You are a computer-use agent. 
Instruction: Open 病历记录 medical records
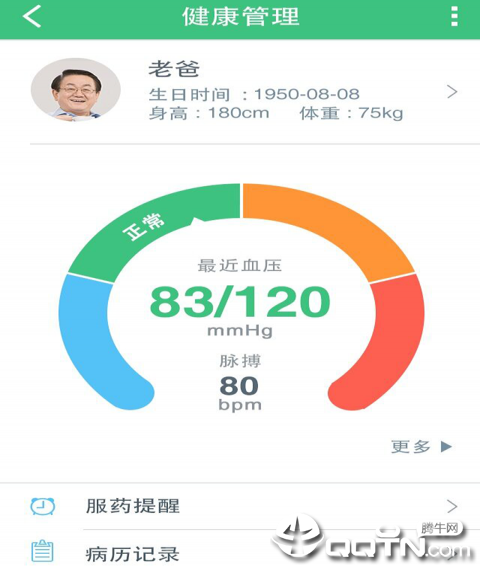click(240, 549)
